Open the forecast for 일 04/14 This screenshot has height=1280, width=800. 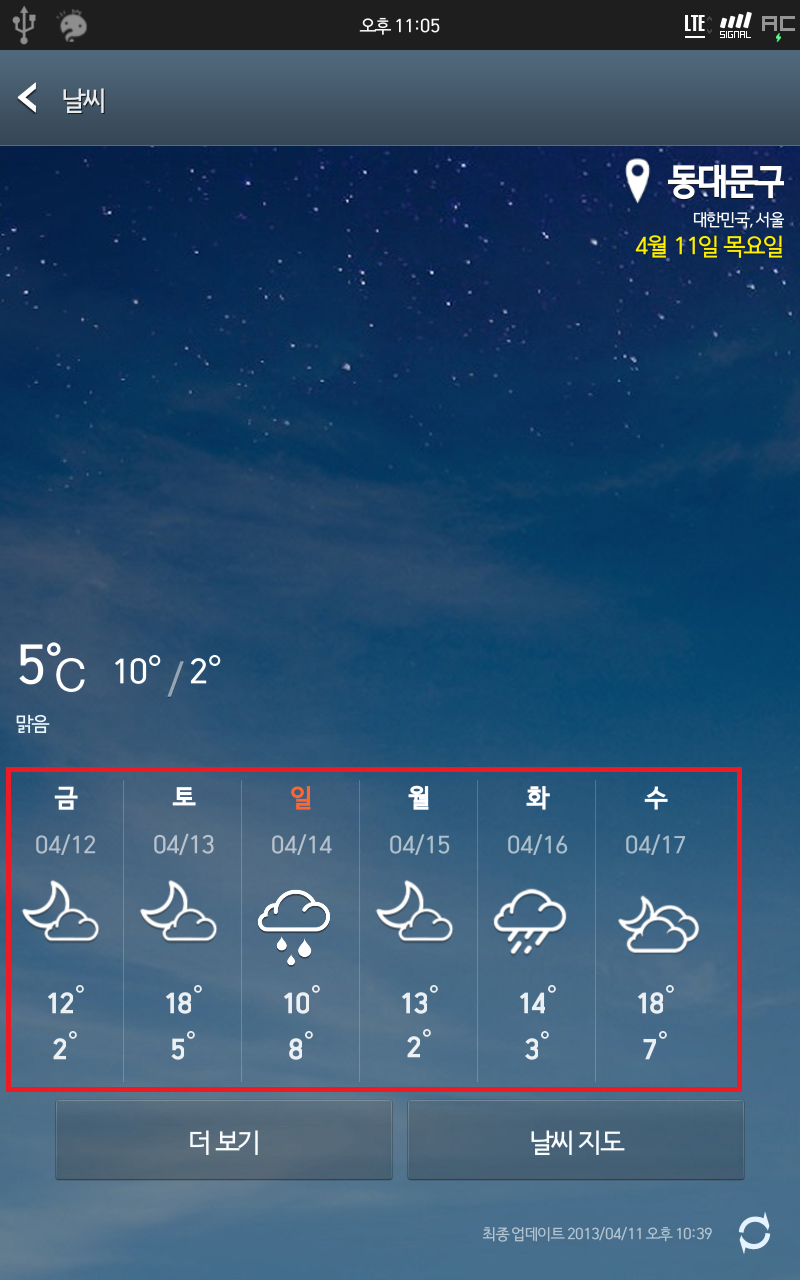click(x=301, y=925)
